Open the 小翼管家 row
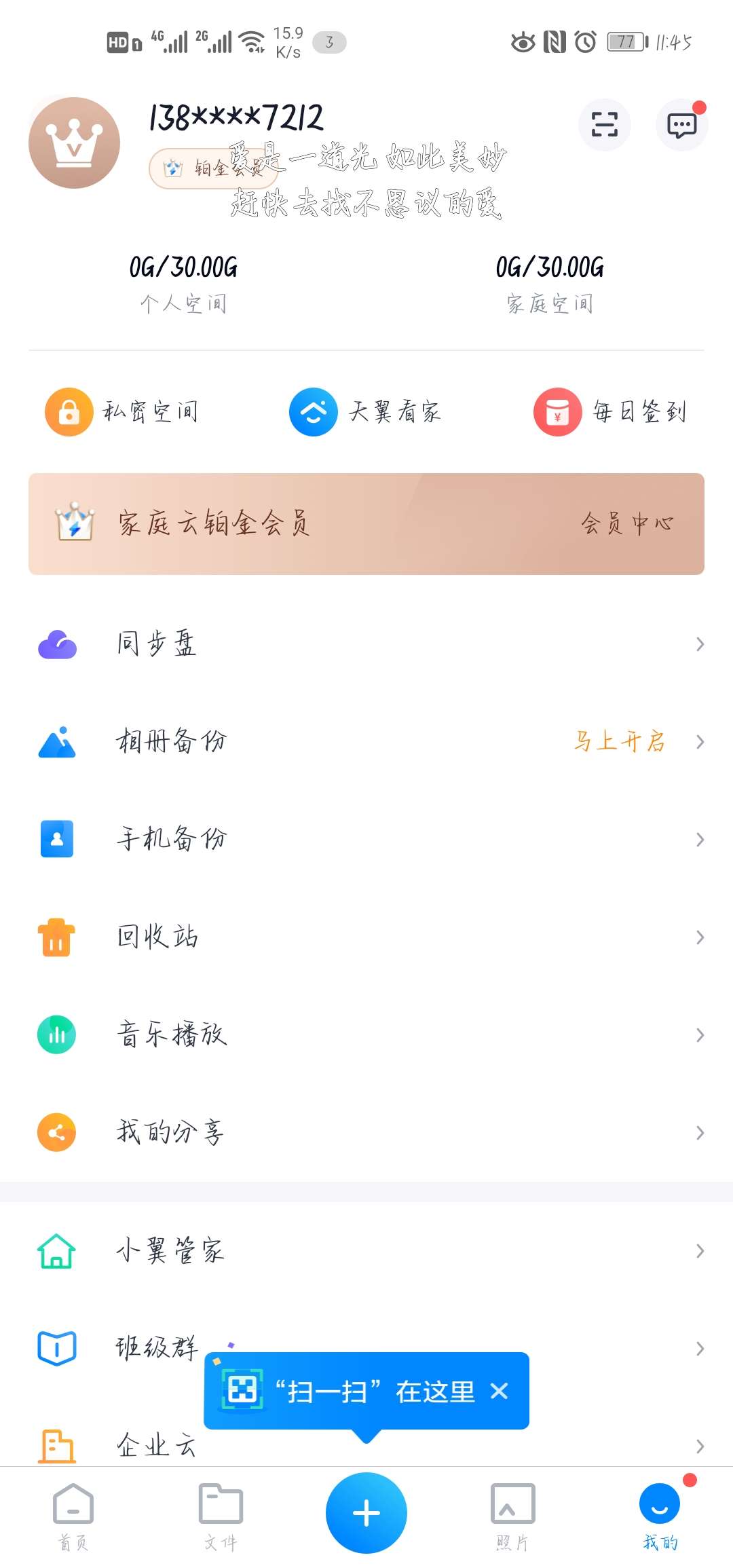 [366, 1250]
